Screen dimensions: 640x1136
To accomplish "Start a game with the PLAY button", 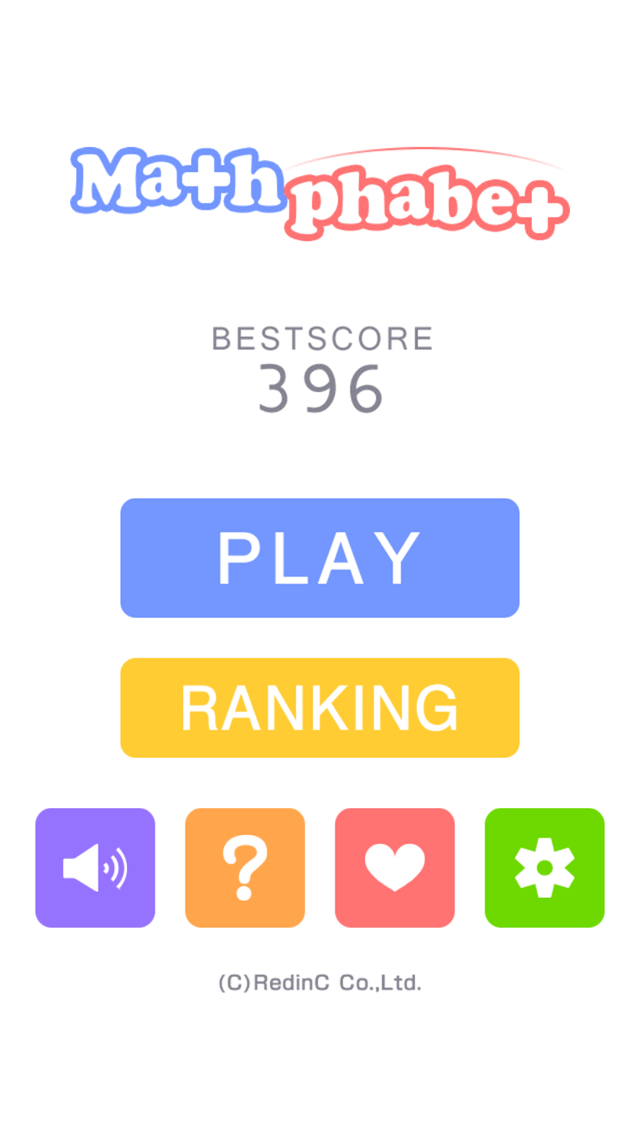I will [320, 558].
